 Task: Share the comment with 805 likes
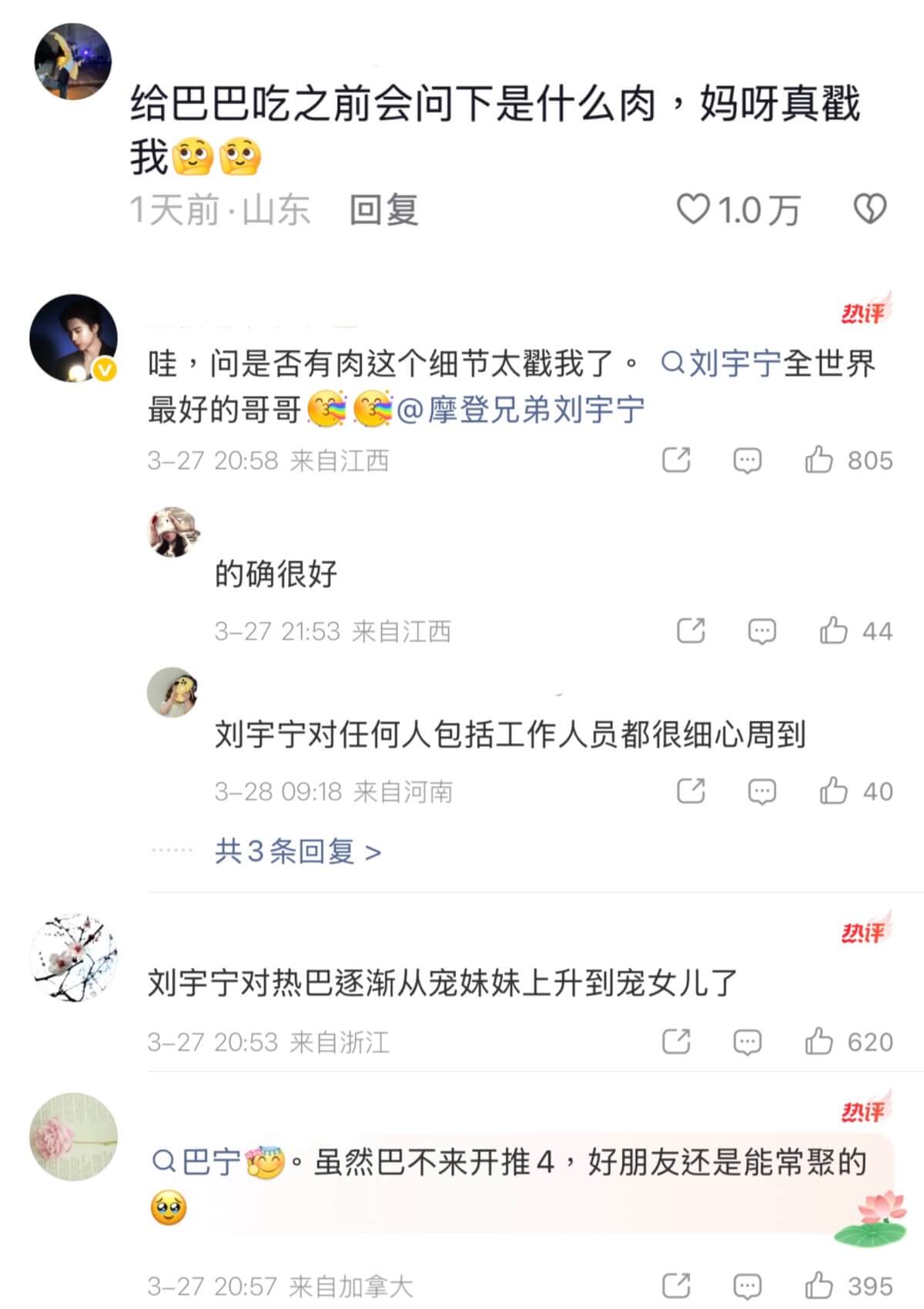point(676,460)
